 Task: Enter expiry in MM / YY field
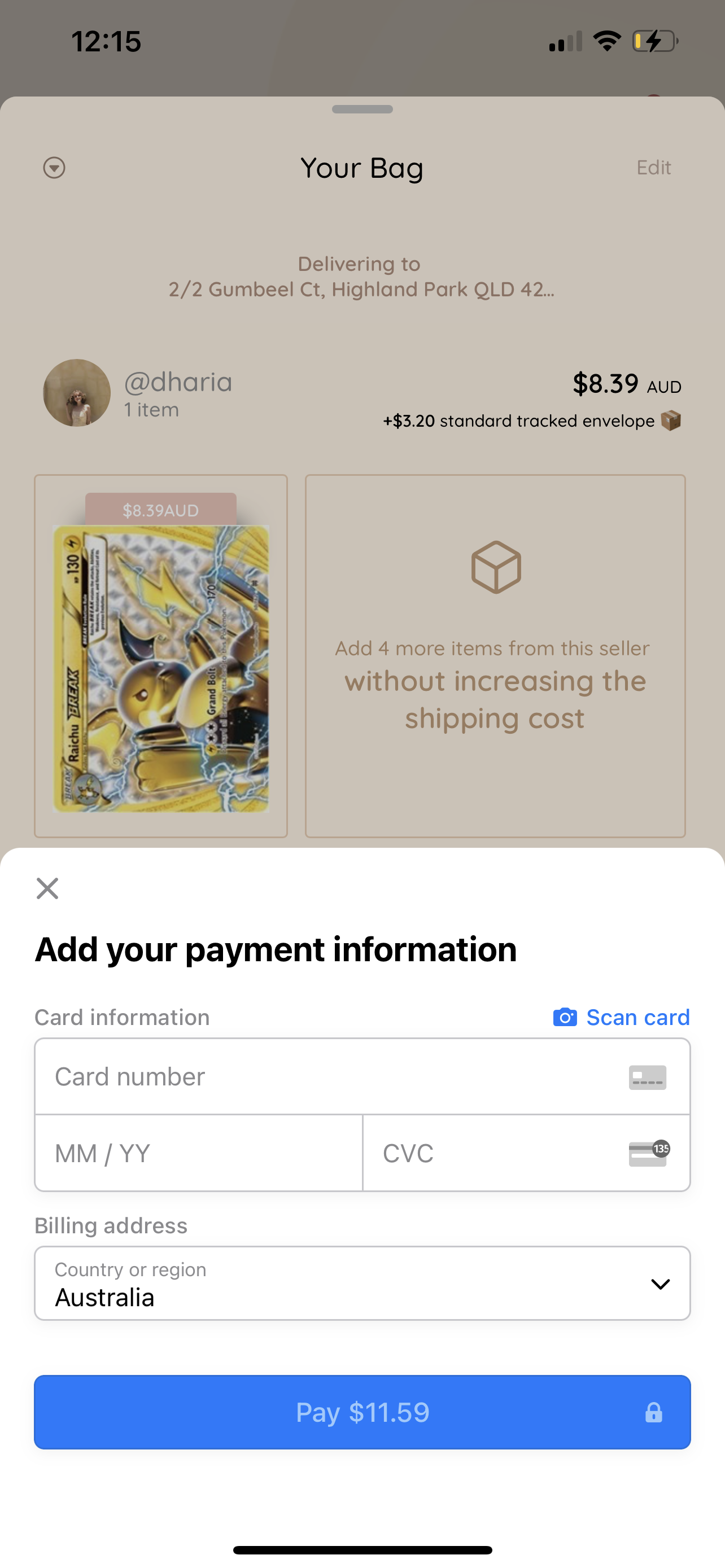(x=198, y=1153)
